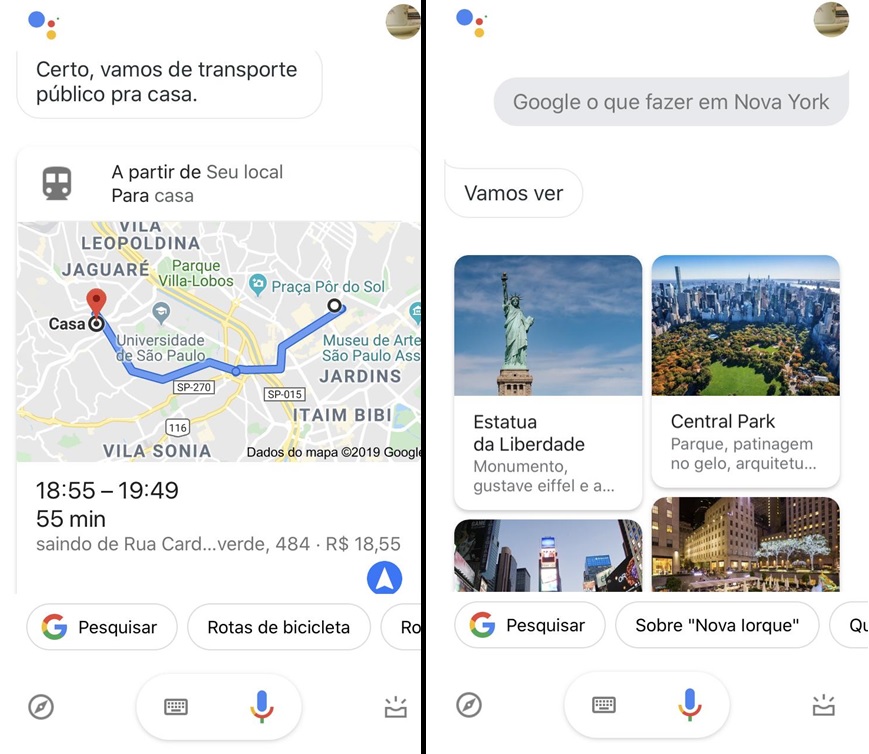Open the Explore compass below the route card
Image resolution: width=869 pixels, height=754 pixels.
(x=41, y=707)
